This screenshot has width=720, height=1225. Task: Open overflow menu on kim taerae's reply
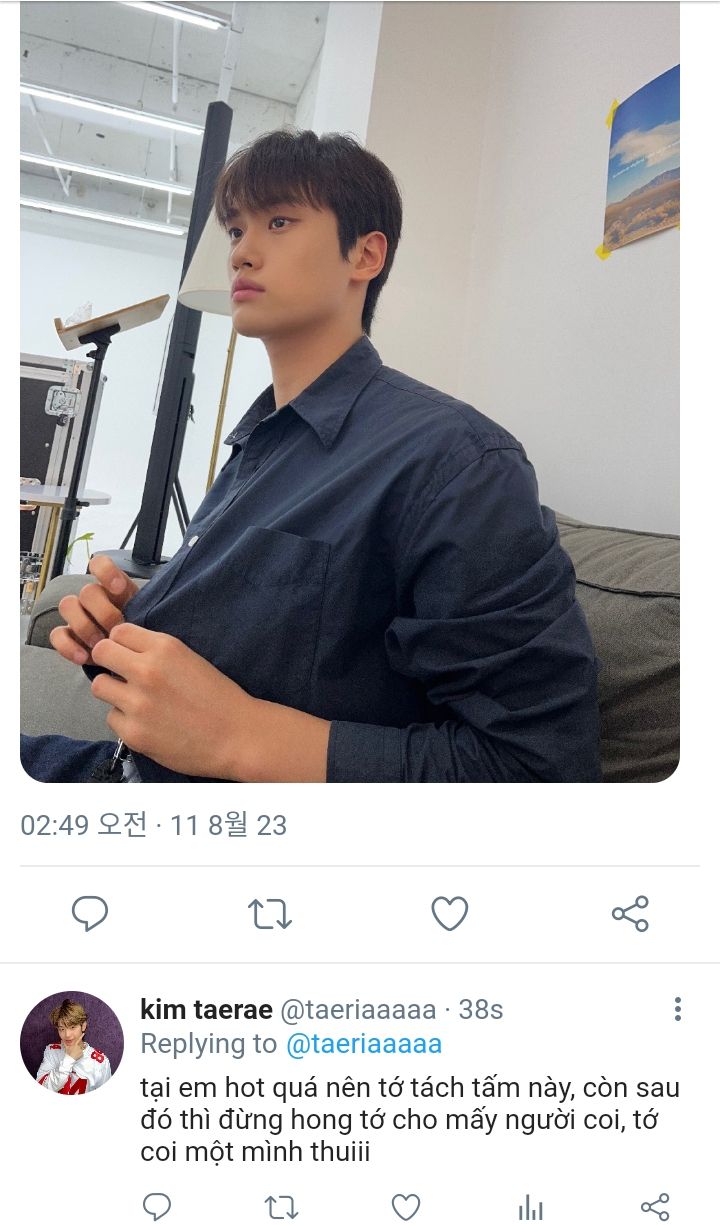click(x=677, y=1009)
